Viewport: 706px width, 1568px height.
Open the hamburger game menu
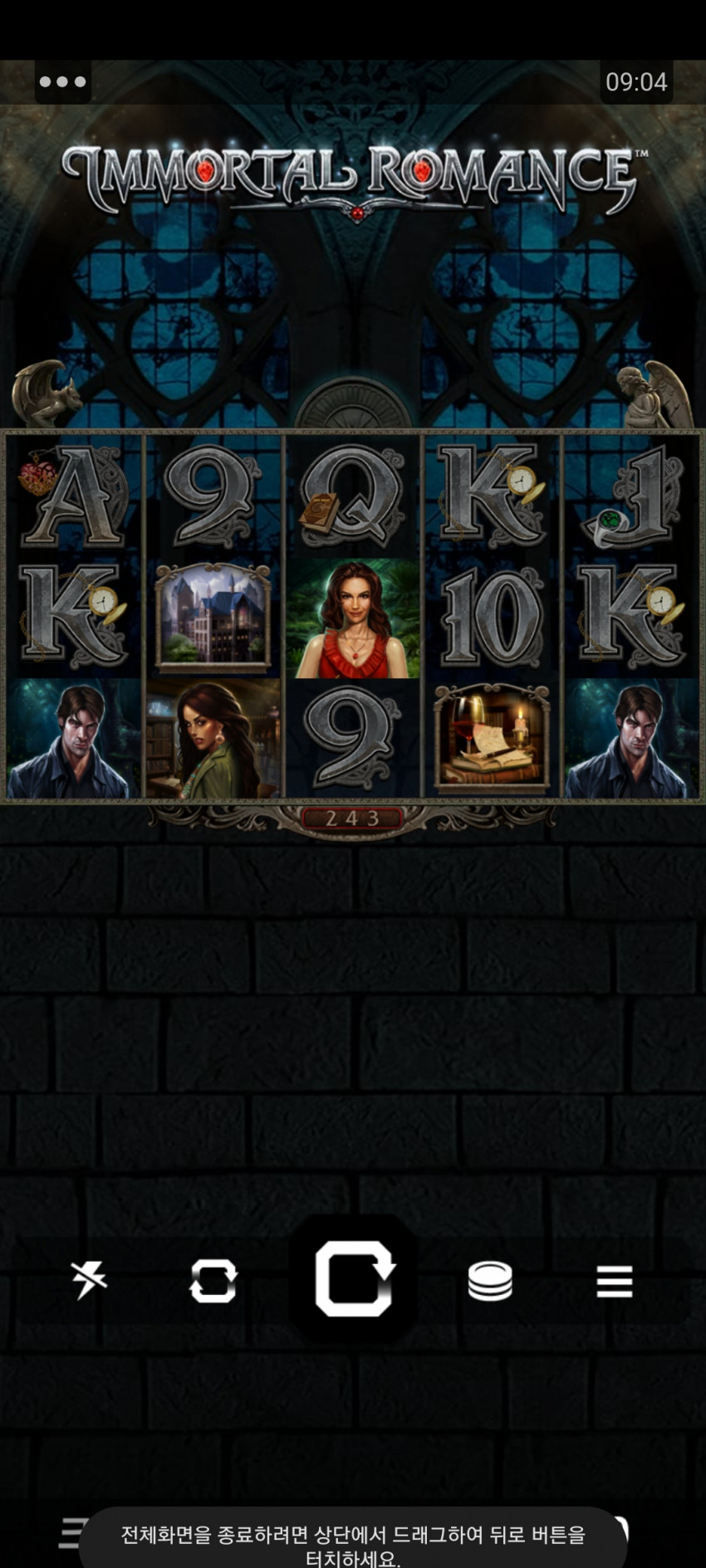coord(615,1282)
